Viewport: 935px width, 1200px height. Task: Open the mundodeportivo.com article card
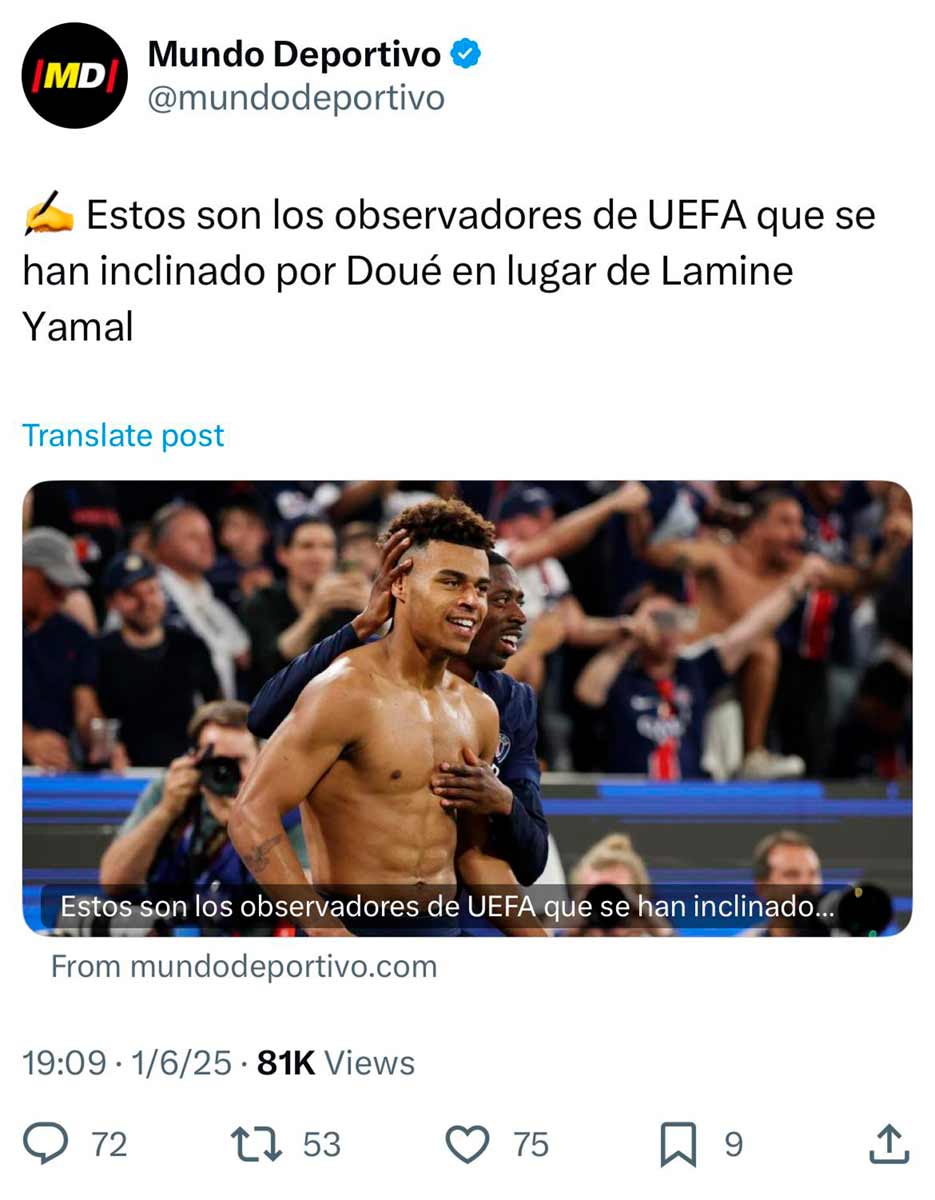pyautogui.click(x=467, y=708)
